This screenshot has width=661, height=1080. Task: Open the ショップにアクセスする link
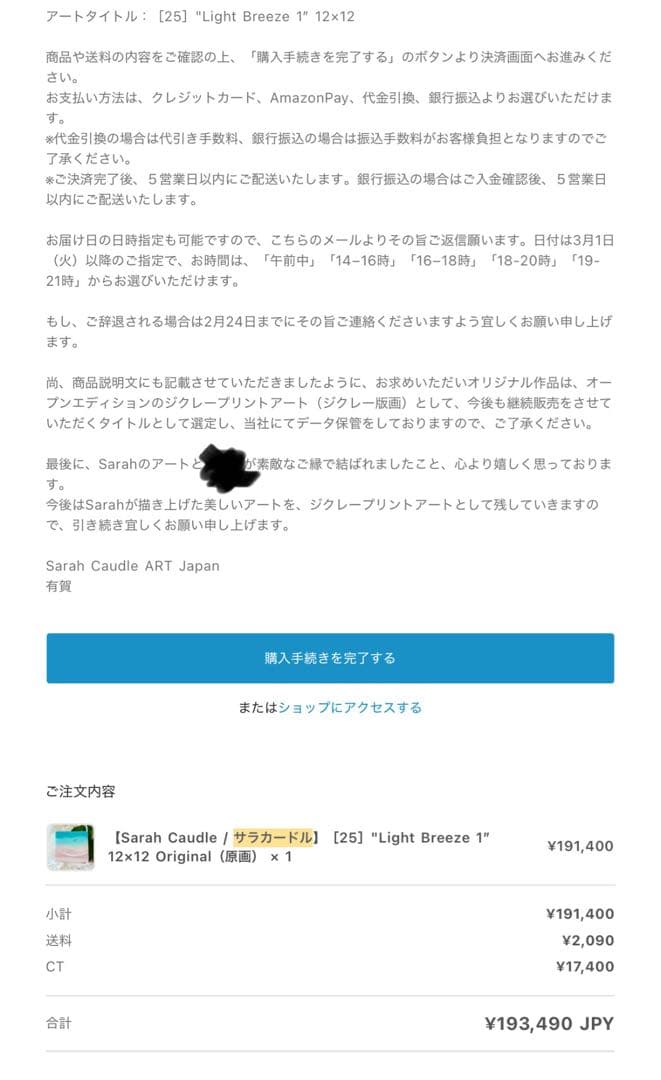pos(350,708)
